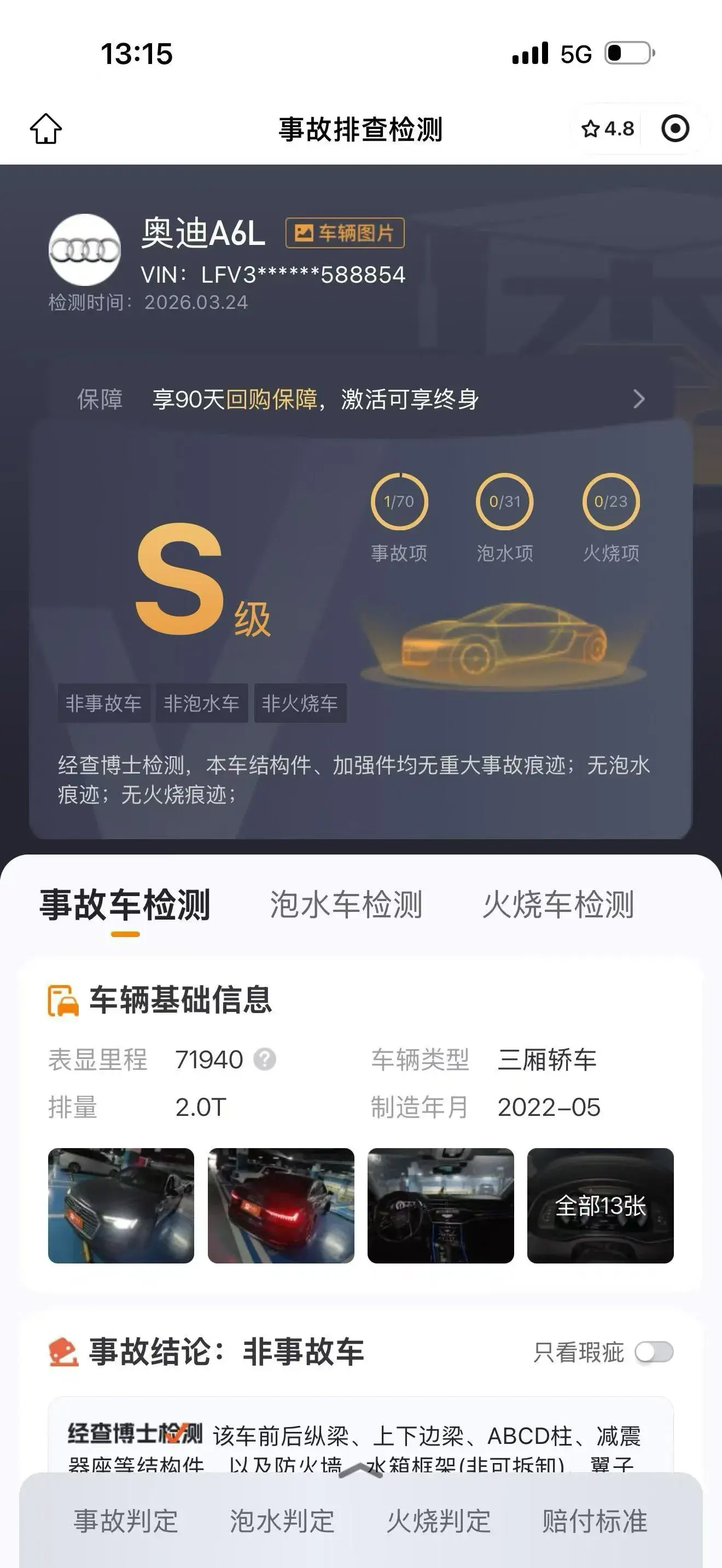The image size is (722, 1568).
Task: Open 泡水判定 in the bottom bar
Action: coord(282,1521)
